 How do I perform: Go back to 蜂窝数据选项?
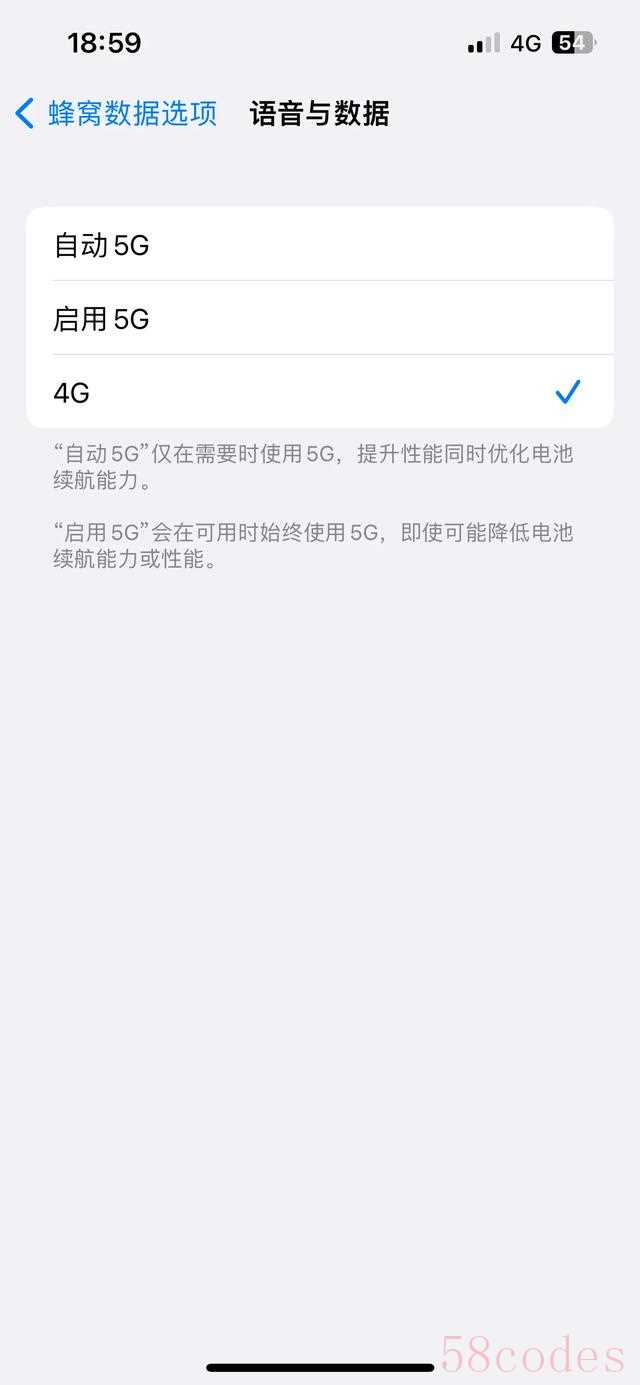pos(116,113)
